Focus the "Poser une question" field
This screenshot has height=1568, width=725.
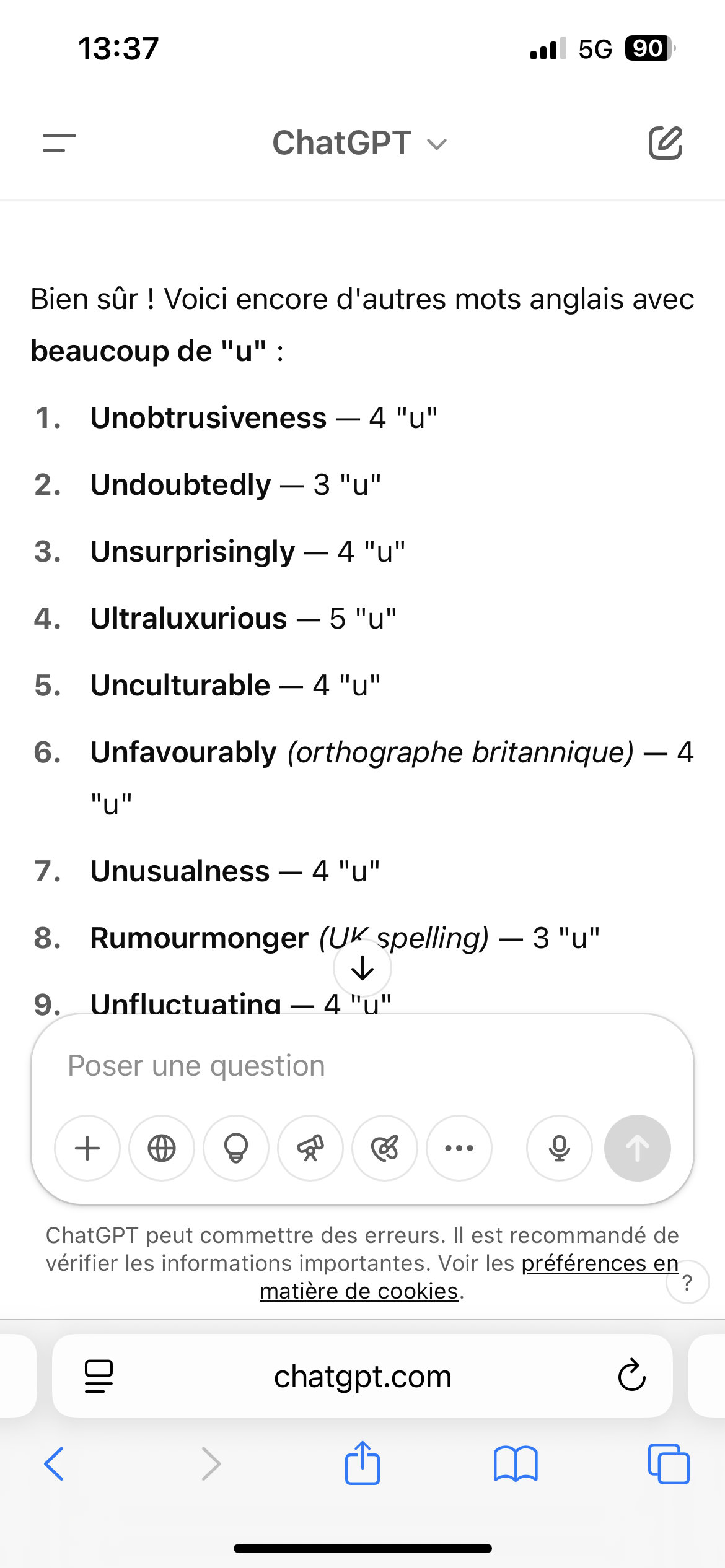(x=362, y=1066)
